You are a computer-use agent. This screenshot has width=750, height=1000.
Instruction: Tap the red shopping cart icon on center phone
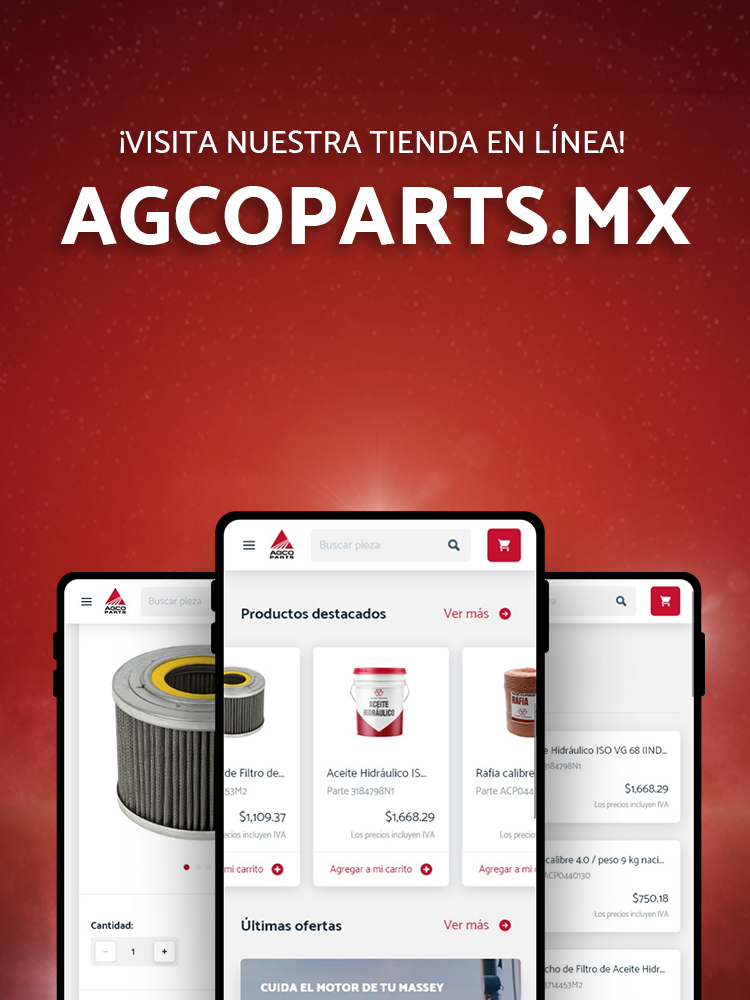[x=505, y=545]
